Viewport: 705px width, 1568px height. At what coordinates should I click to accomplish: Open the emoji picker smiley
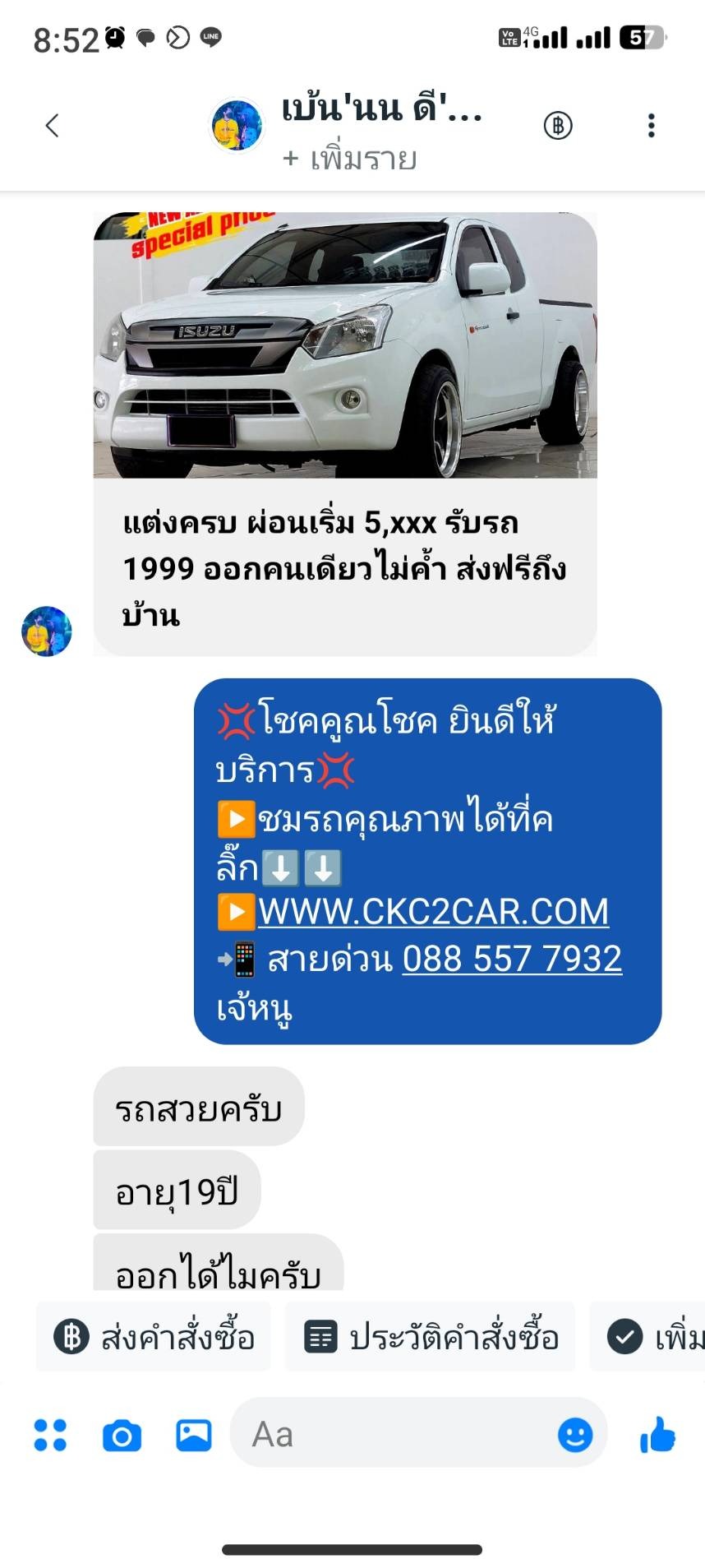575,1436
